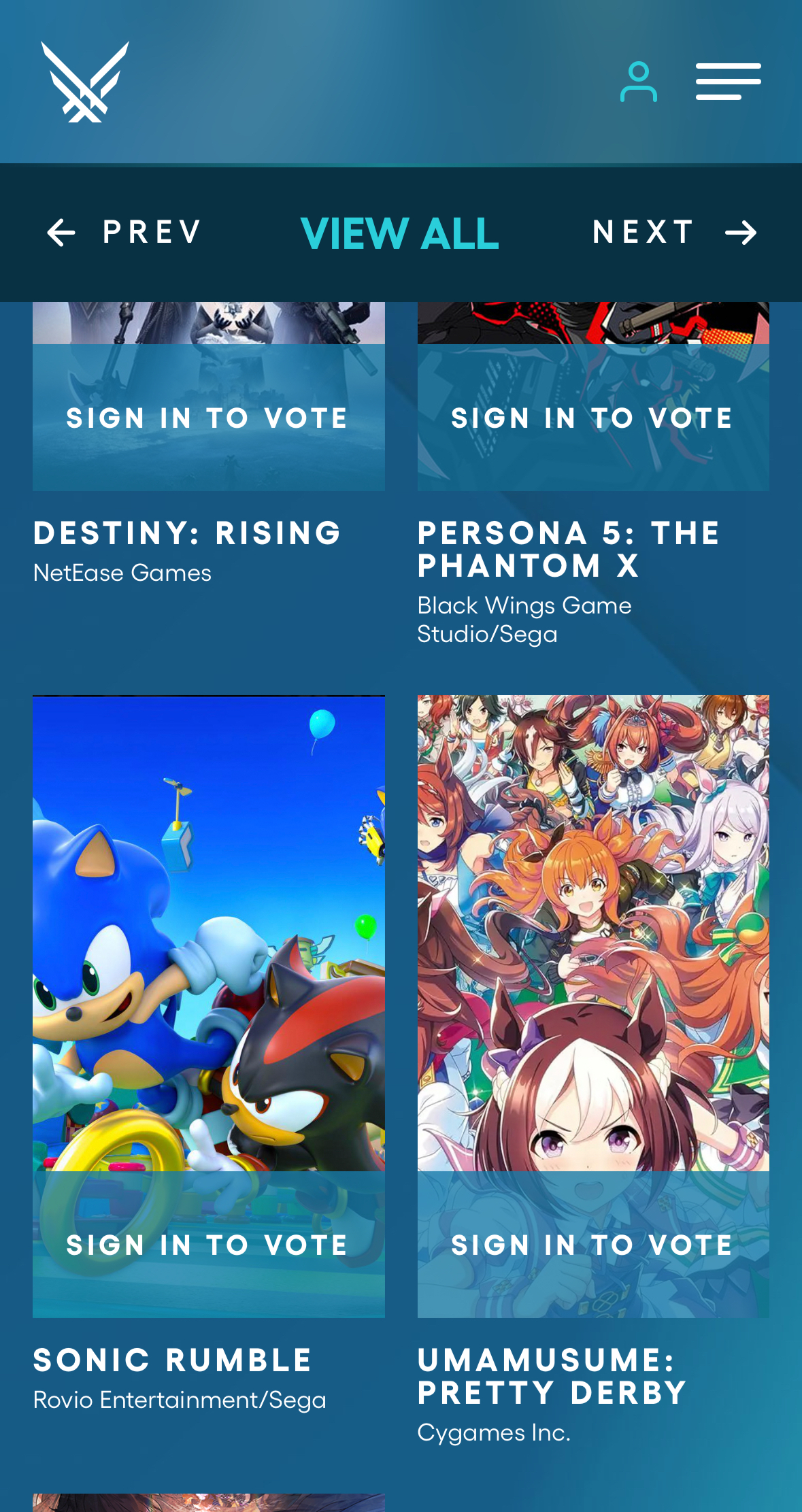Sign in to vote for Umamusume: Pretty Derby
This screenshot has width=802, height=1512.
(x=592, y=1245)
